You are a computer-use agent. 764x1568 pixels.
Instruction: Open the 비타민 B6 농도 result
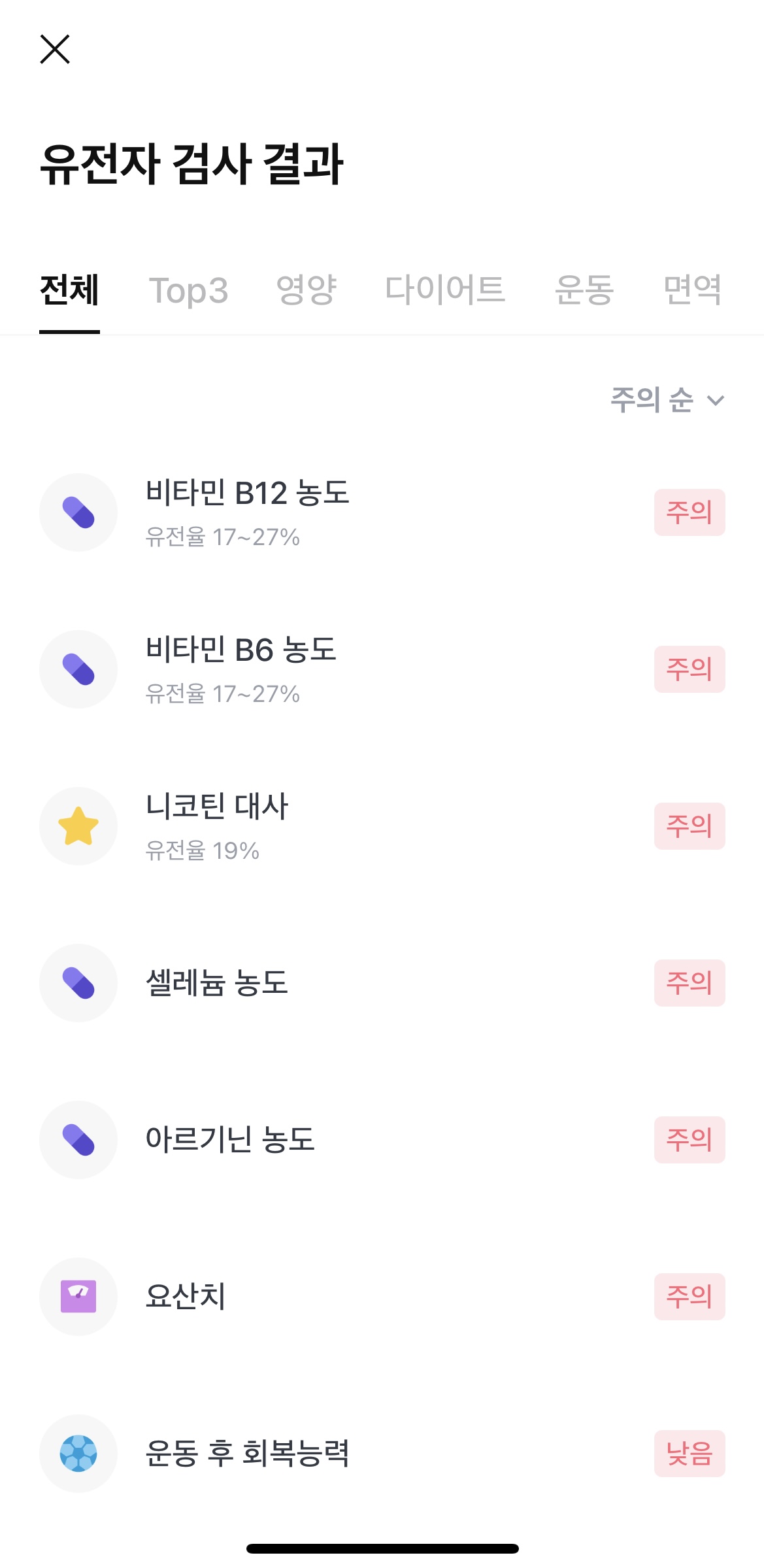[382, 669]
